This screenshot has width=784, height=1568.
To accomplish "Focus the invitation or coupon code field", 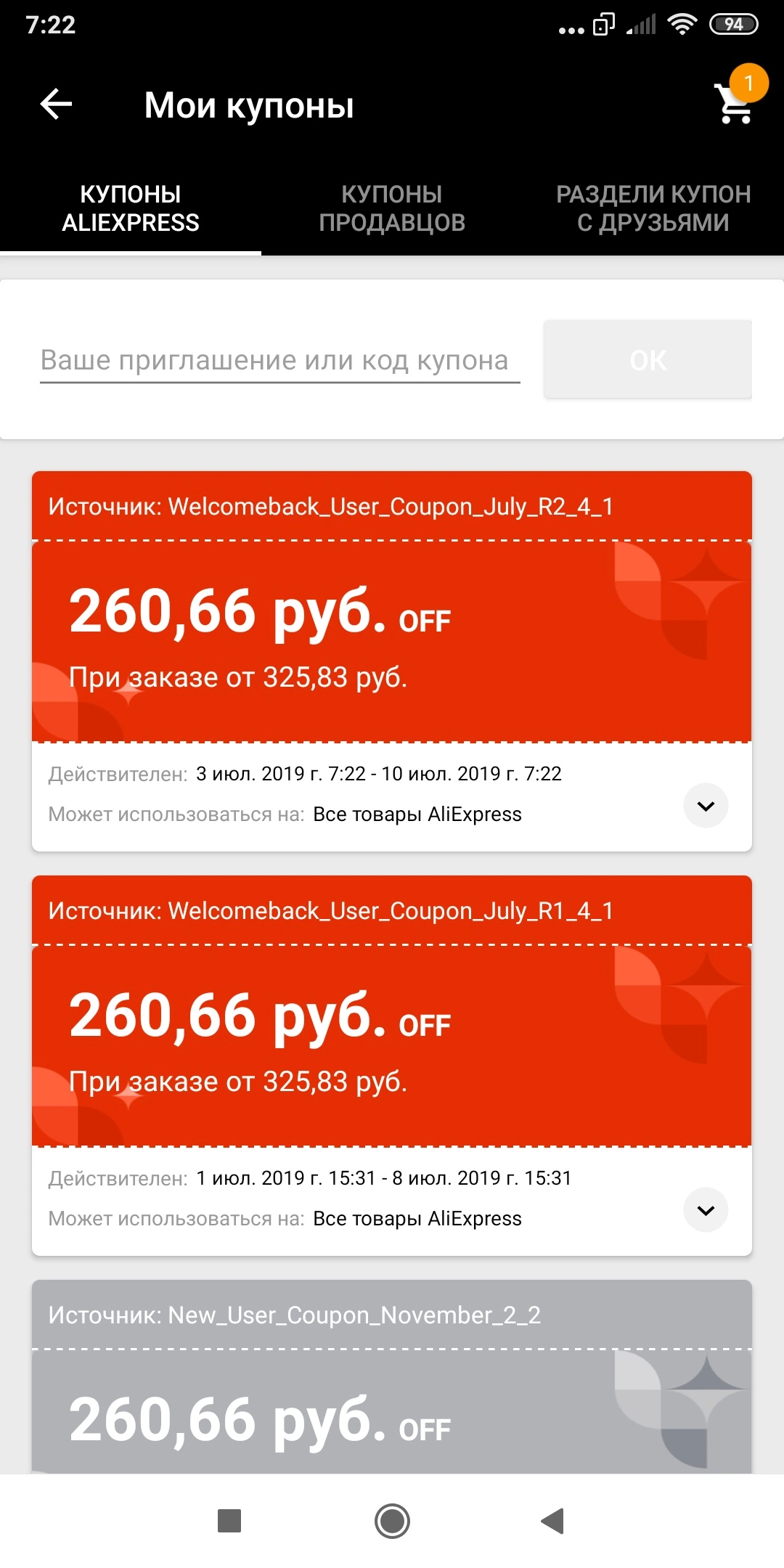I will (x=280, y=360).
